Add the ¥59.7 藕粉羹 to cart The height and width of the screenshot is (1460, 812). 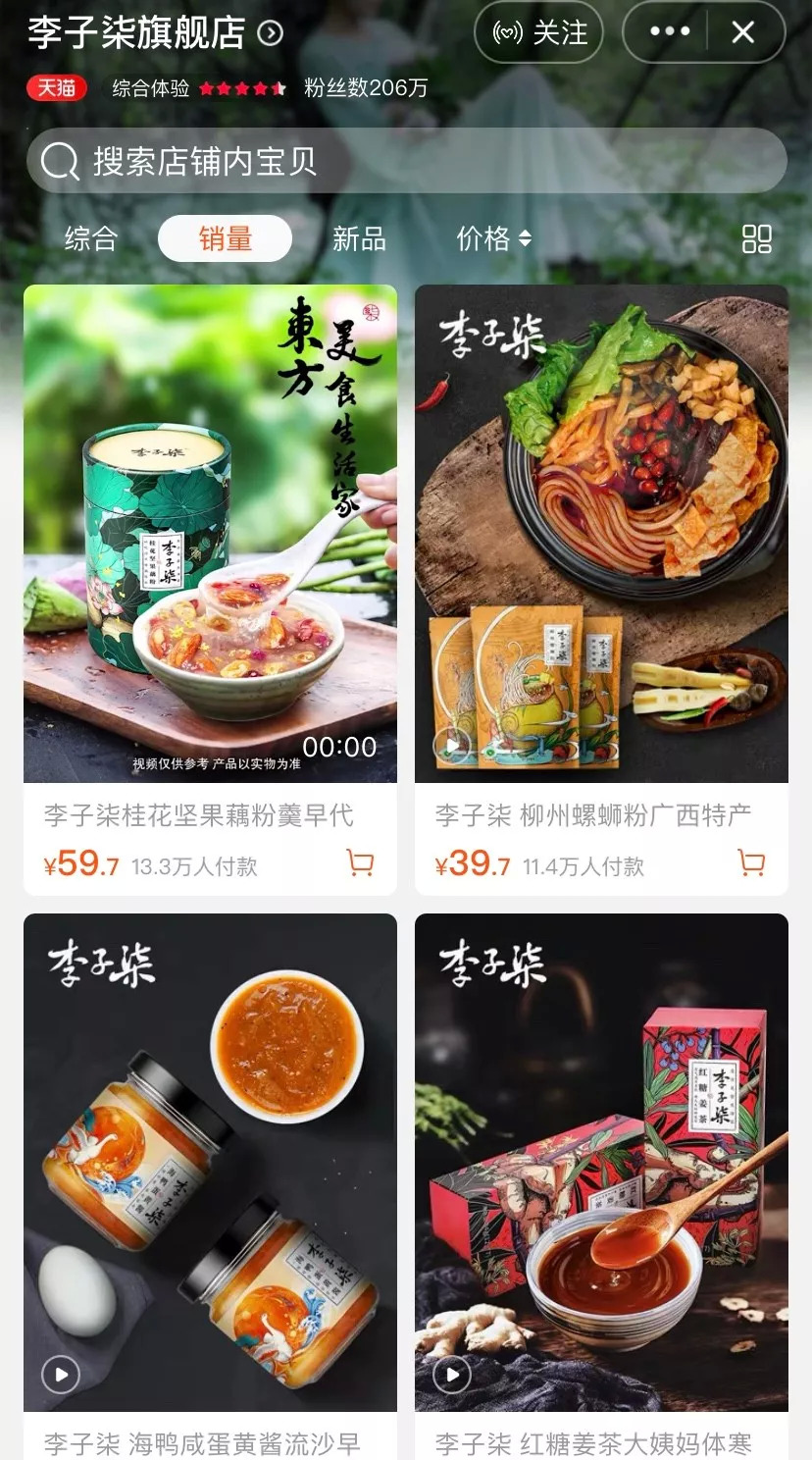pyautogui.click(x=361, y=863)
